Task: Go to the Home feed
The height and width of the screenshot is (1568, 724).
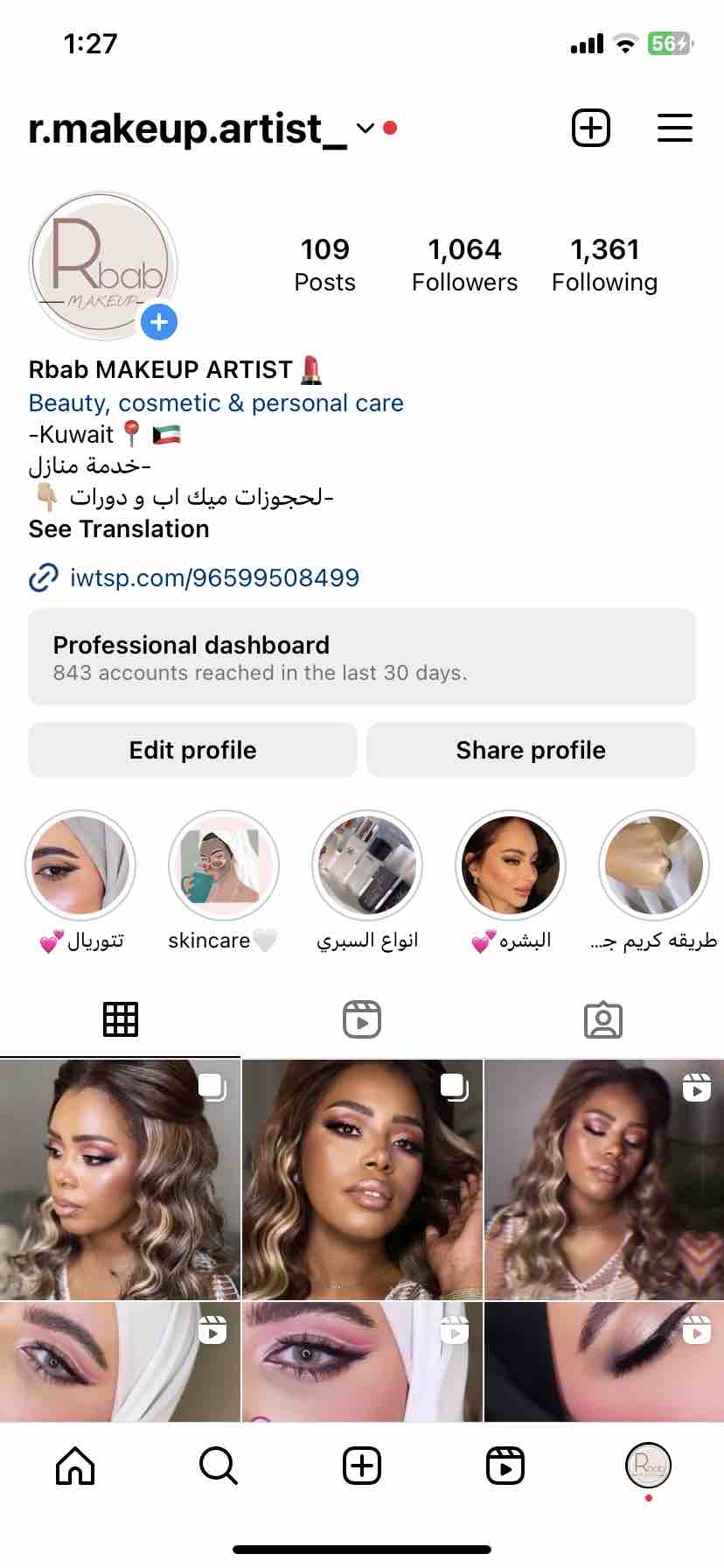Action: (75, 1465)
